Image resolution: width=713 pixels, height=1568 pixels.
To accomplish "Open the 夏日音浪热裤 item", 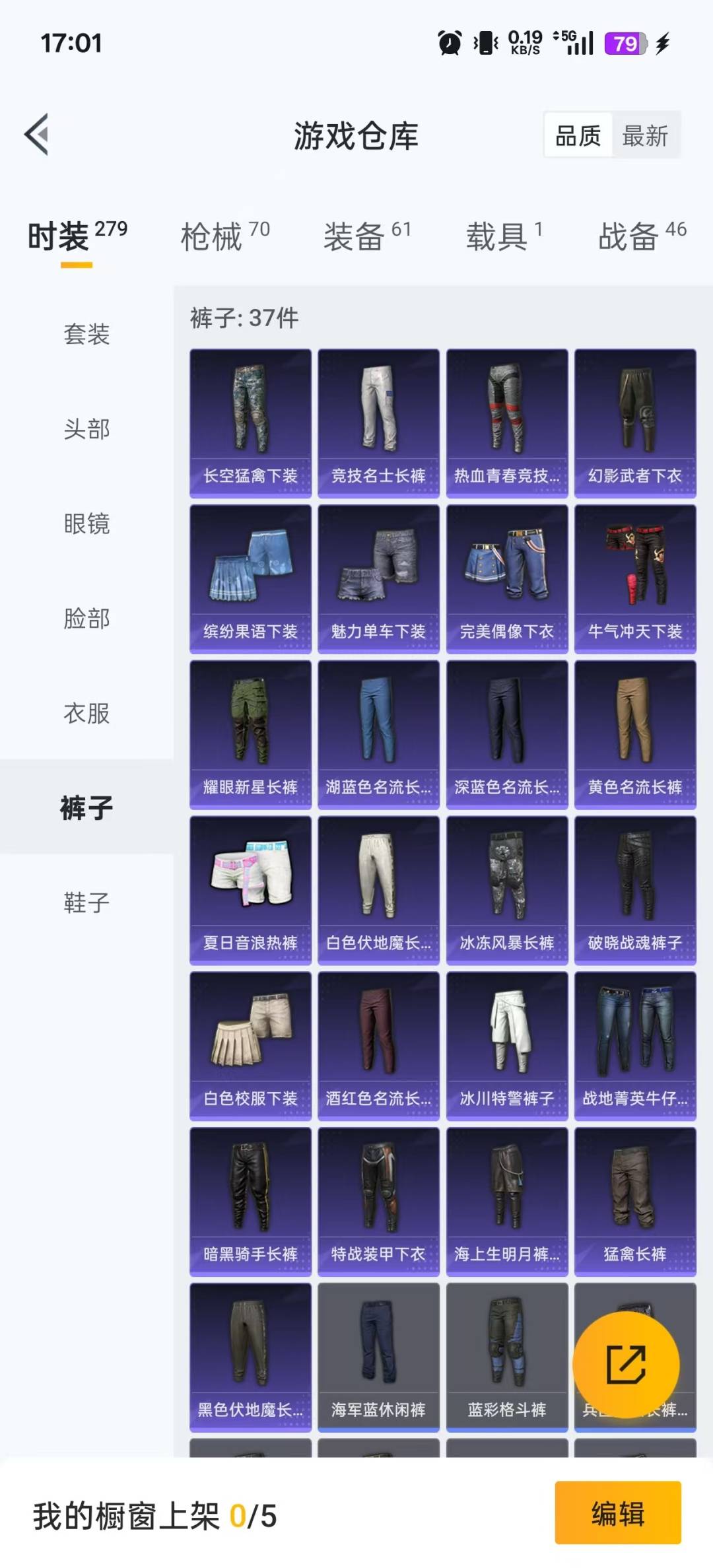I will [x=251, y=888].
